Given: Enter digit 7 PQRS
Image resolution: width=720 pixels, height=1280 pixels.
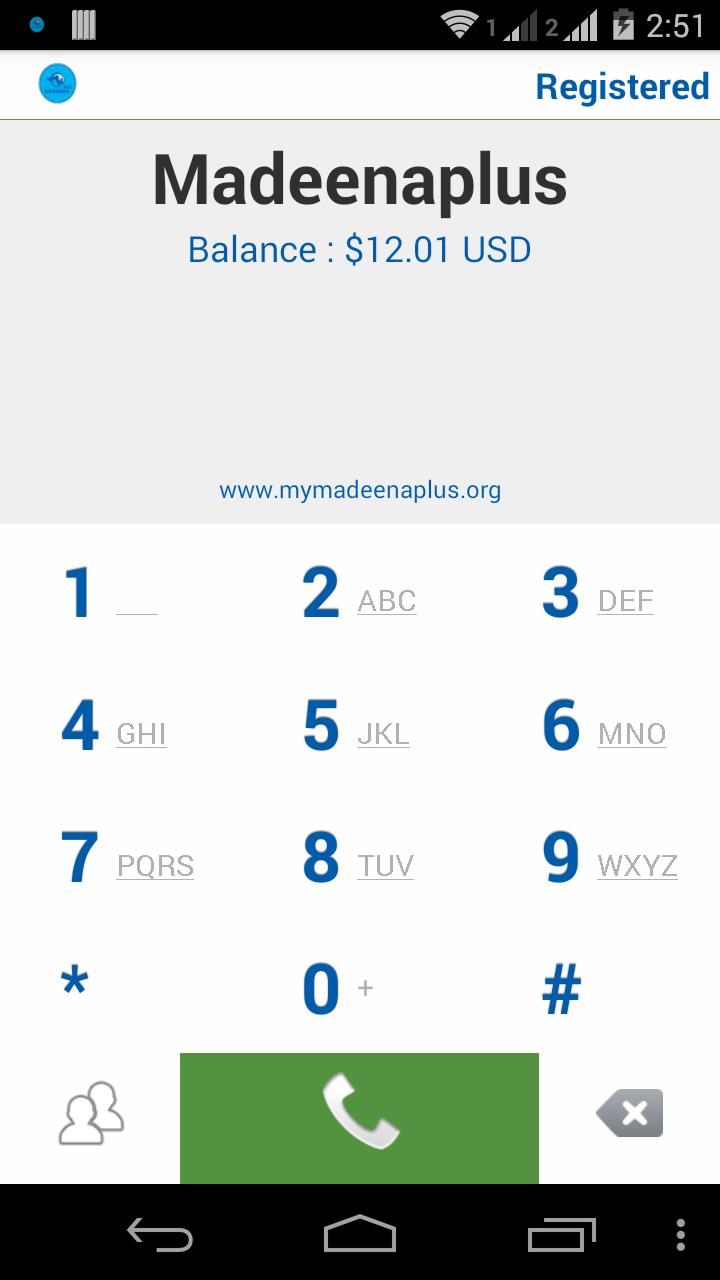Looking at the screenshot, I should [125, 859].
